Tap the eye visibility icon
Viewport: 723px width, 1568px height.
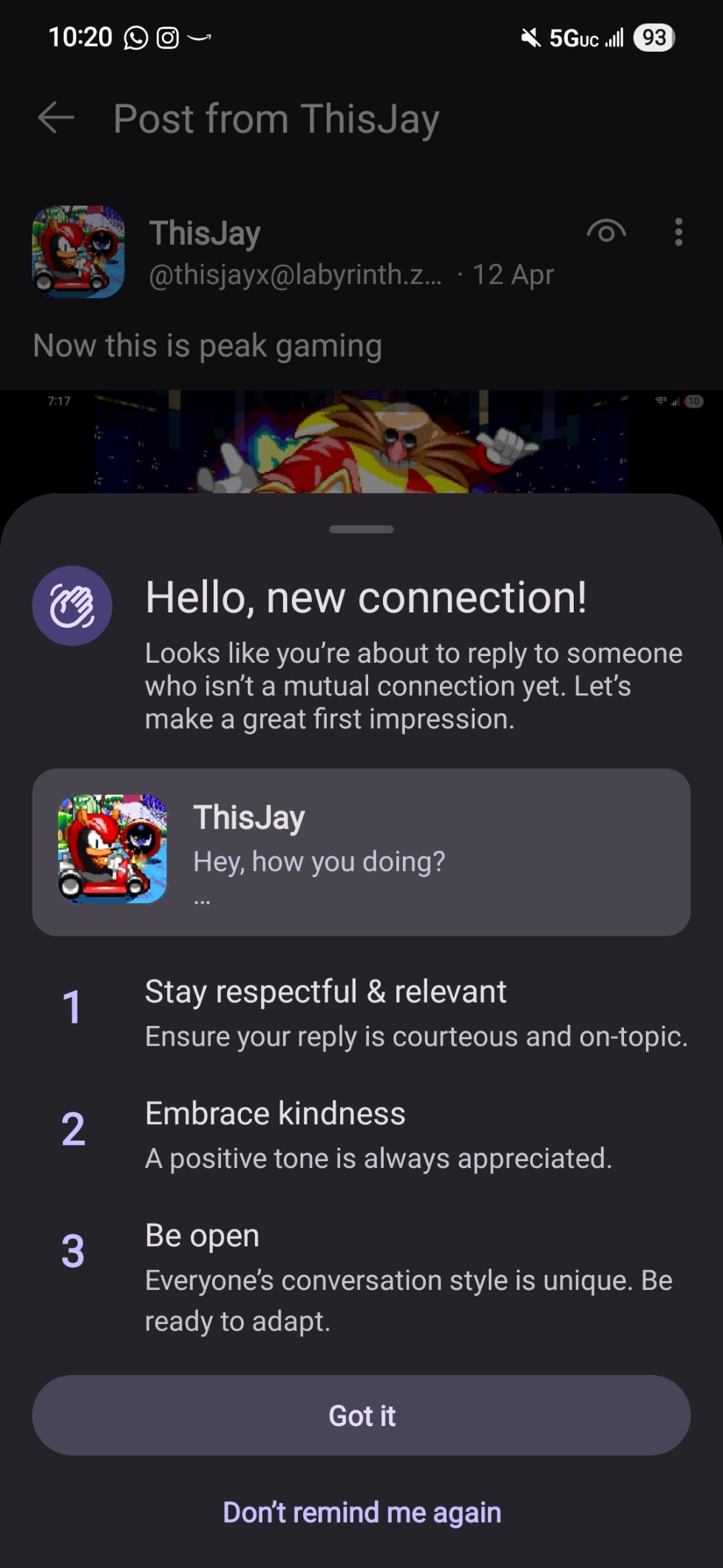click(x=606, y=232)
